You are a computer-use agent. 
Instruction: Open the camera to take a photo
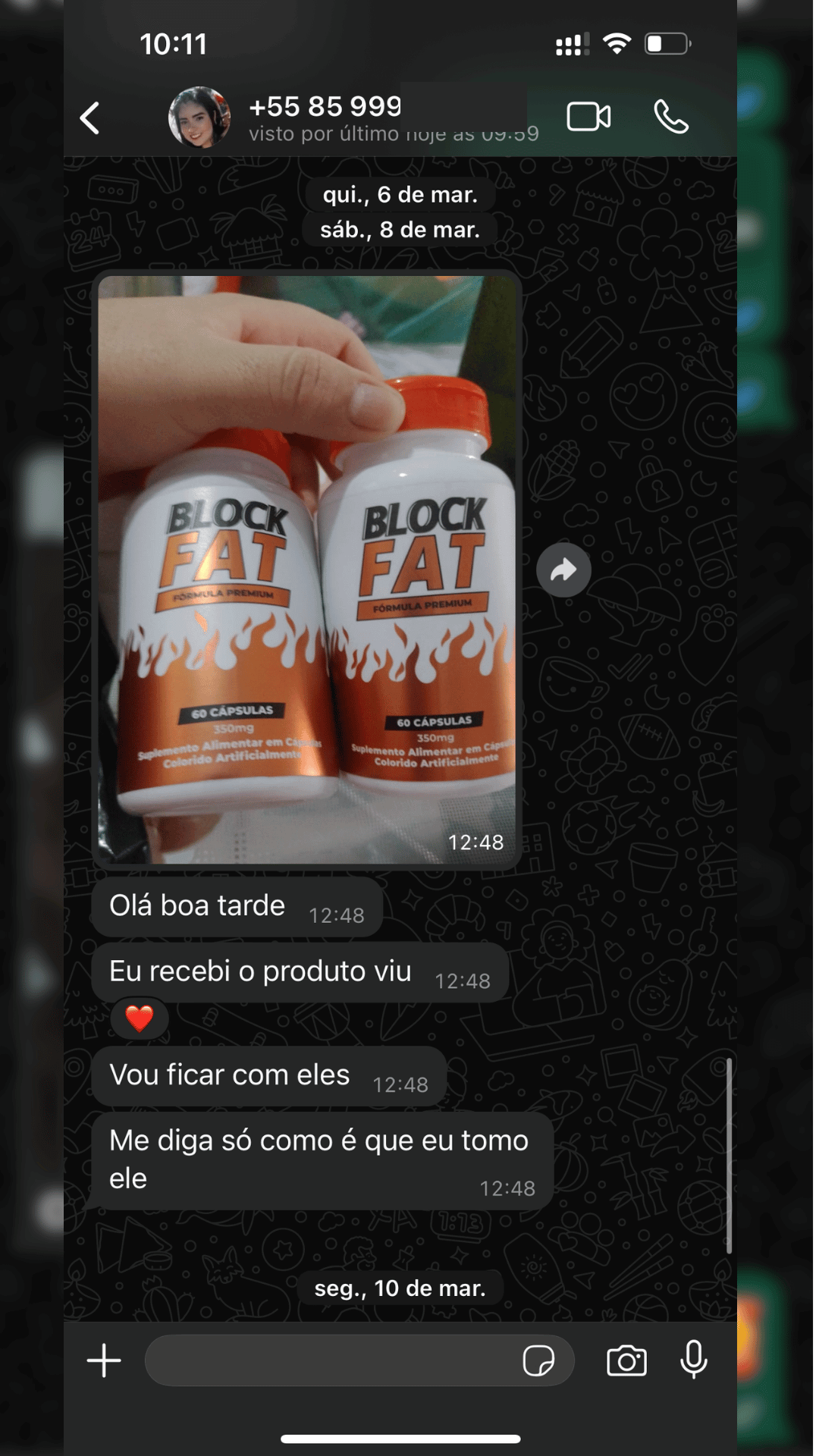tap(626, 1360)
